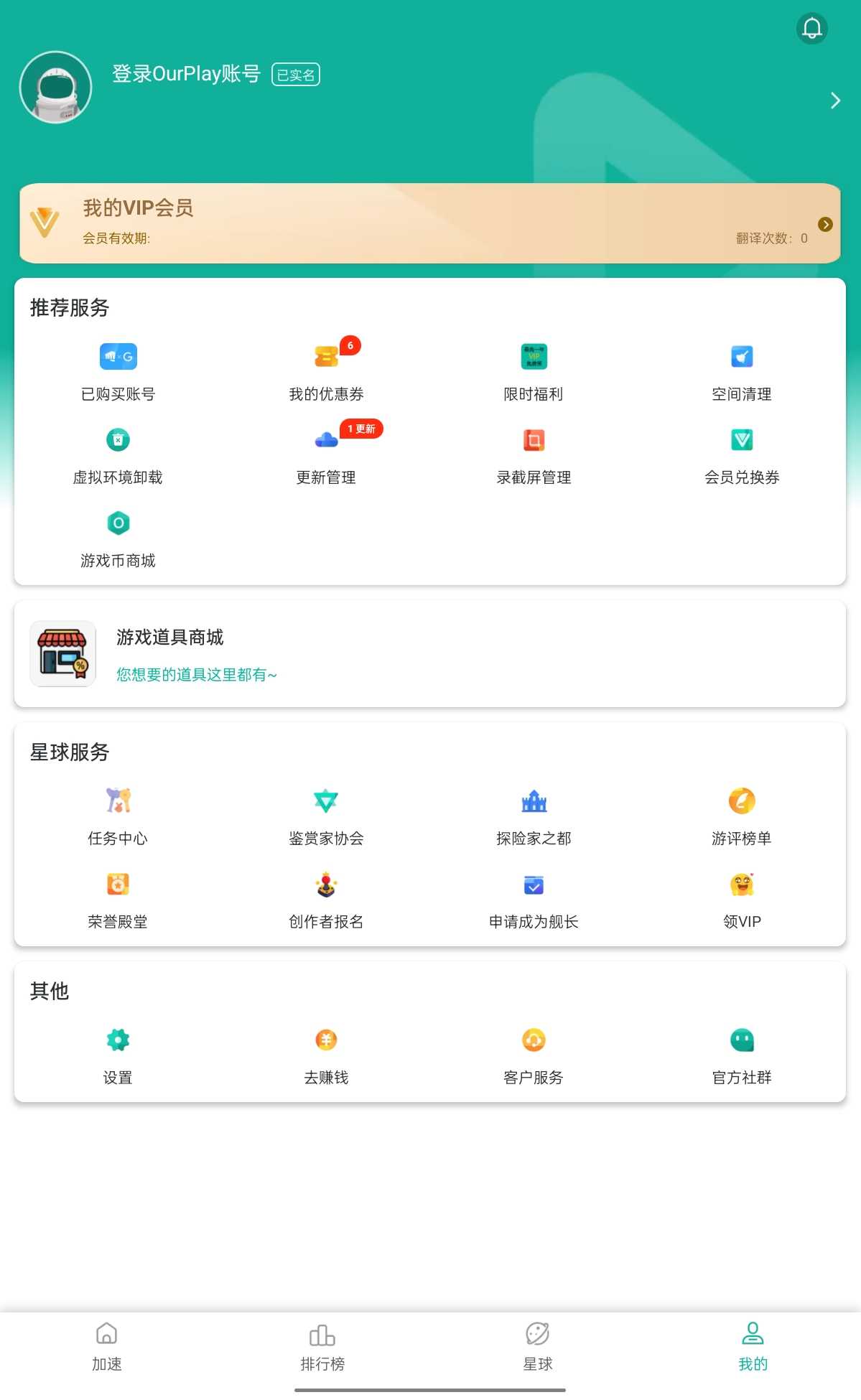Tap the astronaut profile avatar
This screenshot has height=1400, width=861.
pyautogui.click(x=56, y=88)
